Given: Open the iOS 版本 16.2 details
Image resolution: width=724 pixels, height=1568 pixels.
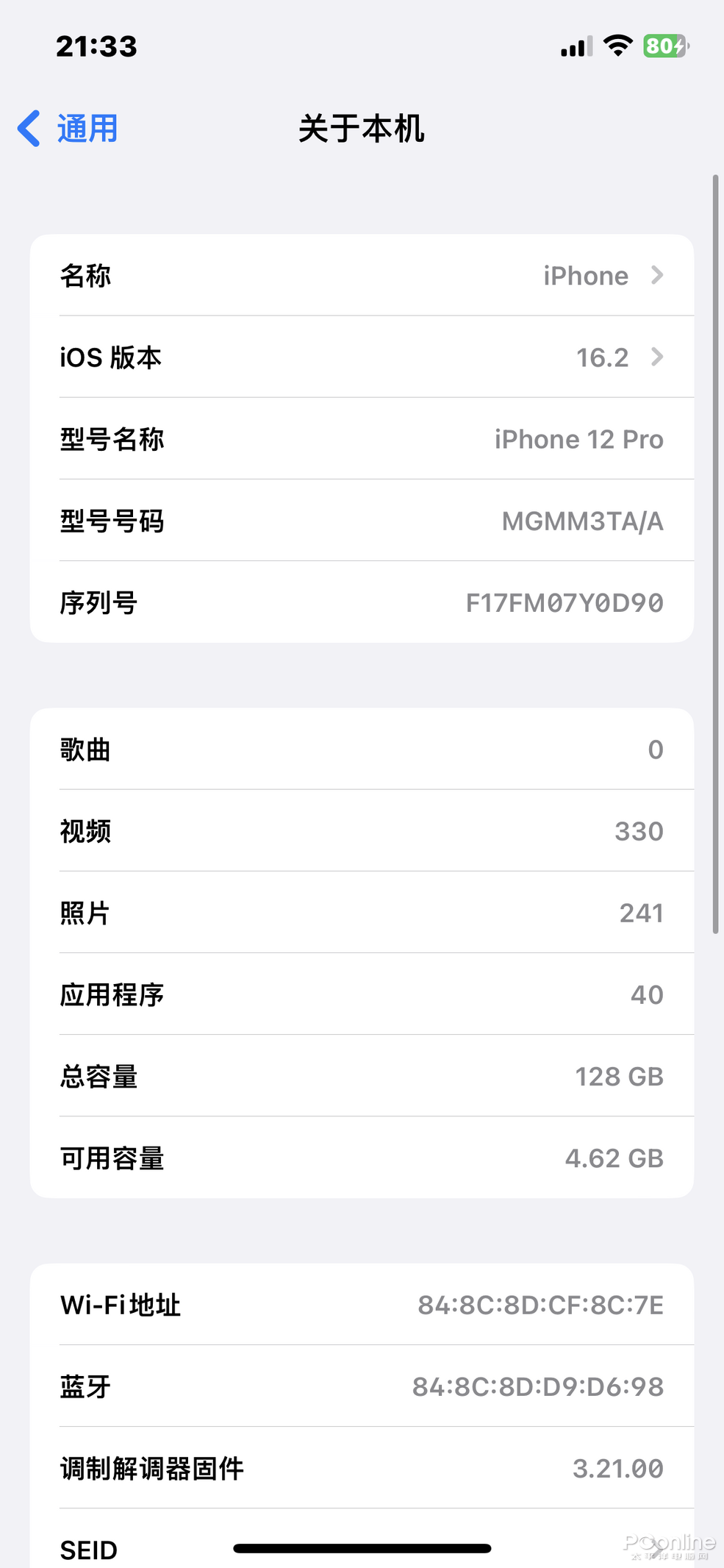Looking at the screenshot, I should pyautogui.click(x=362, y=357).
